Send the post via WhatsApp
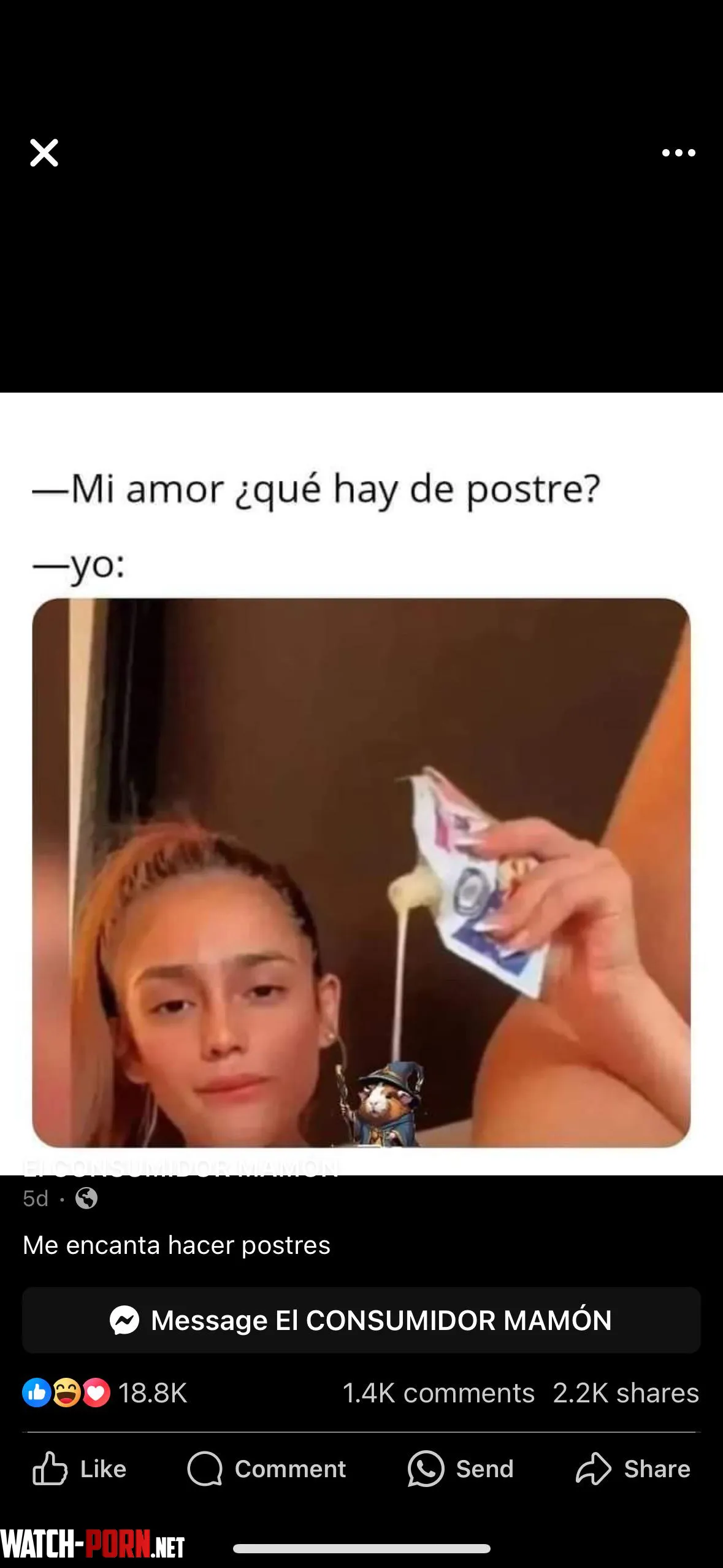Viewport: 723px width, 1568px height. (461, 1469)
